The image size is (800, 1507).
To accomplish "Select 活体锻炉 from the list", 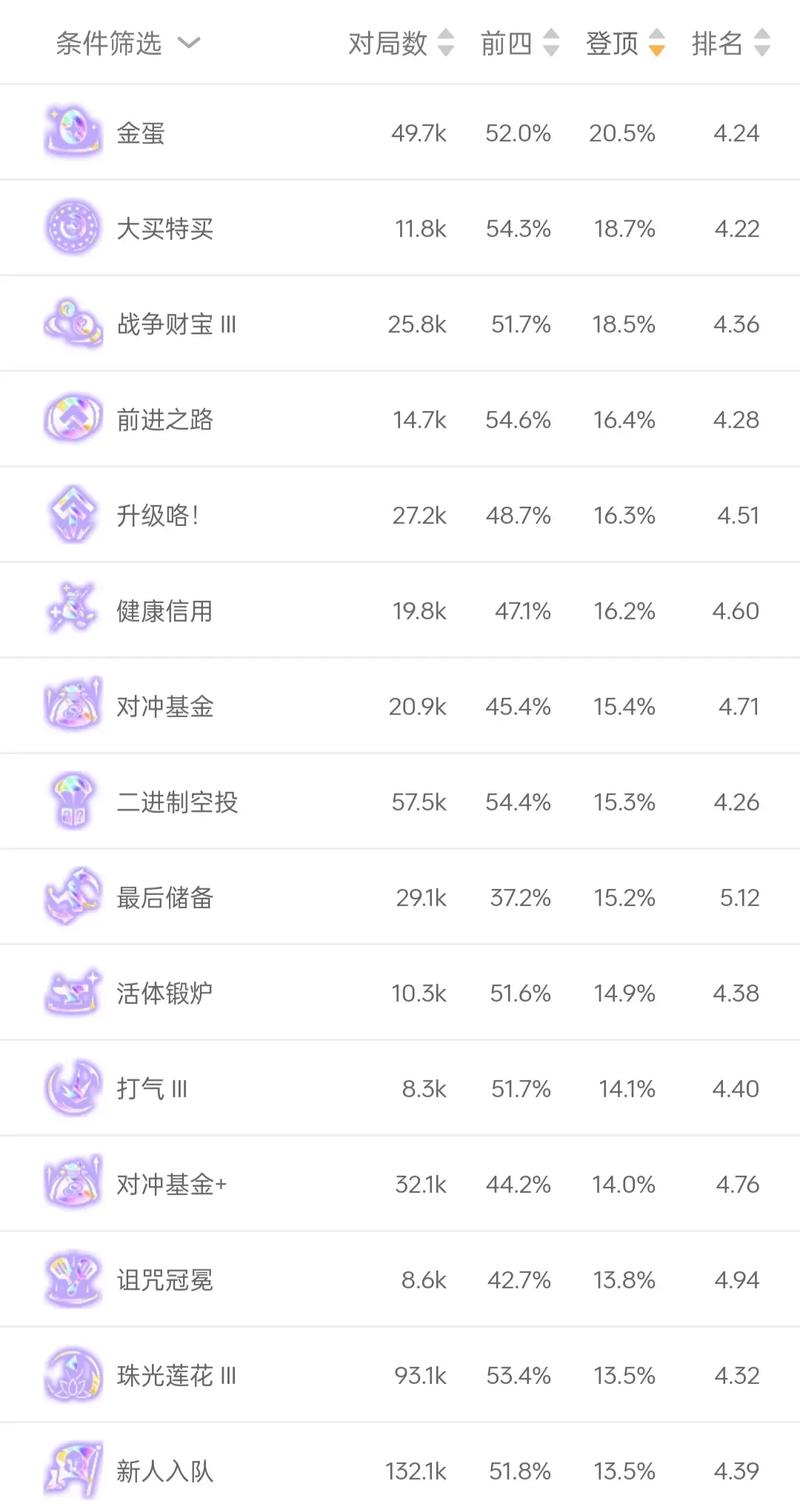I will (x=165, y=993).
